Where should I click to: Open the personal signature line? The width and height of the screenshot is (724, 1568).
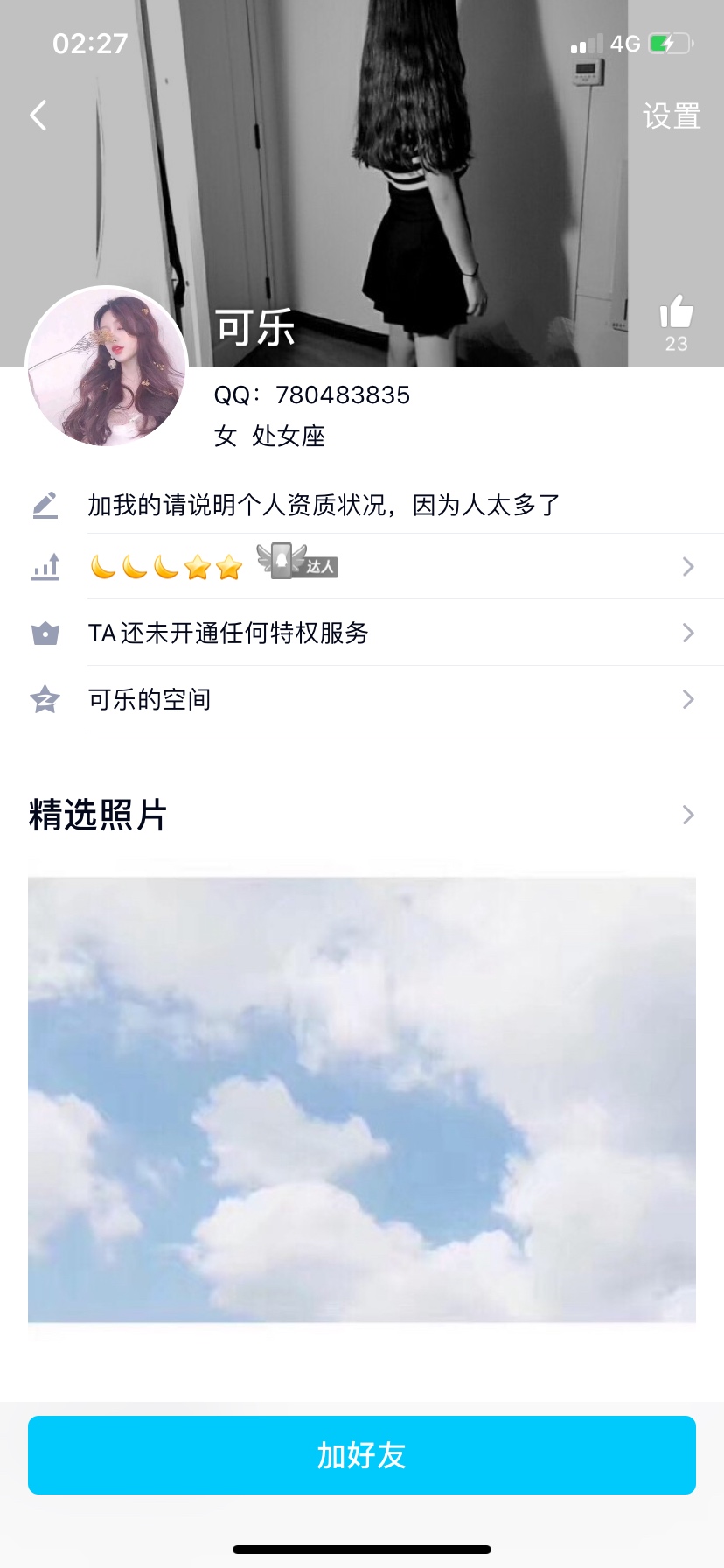click(x=362, y=505)
